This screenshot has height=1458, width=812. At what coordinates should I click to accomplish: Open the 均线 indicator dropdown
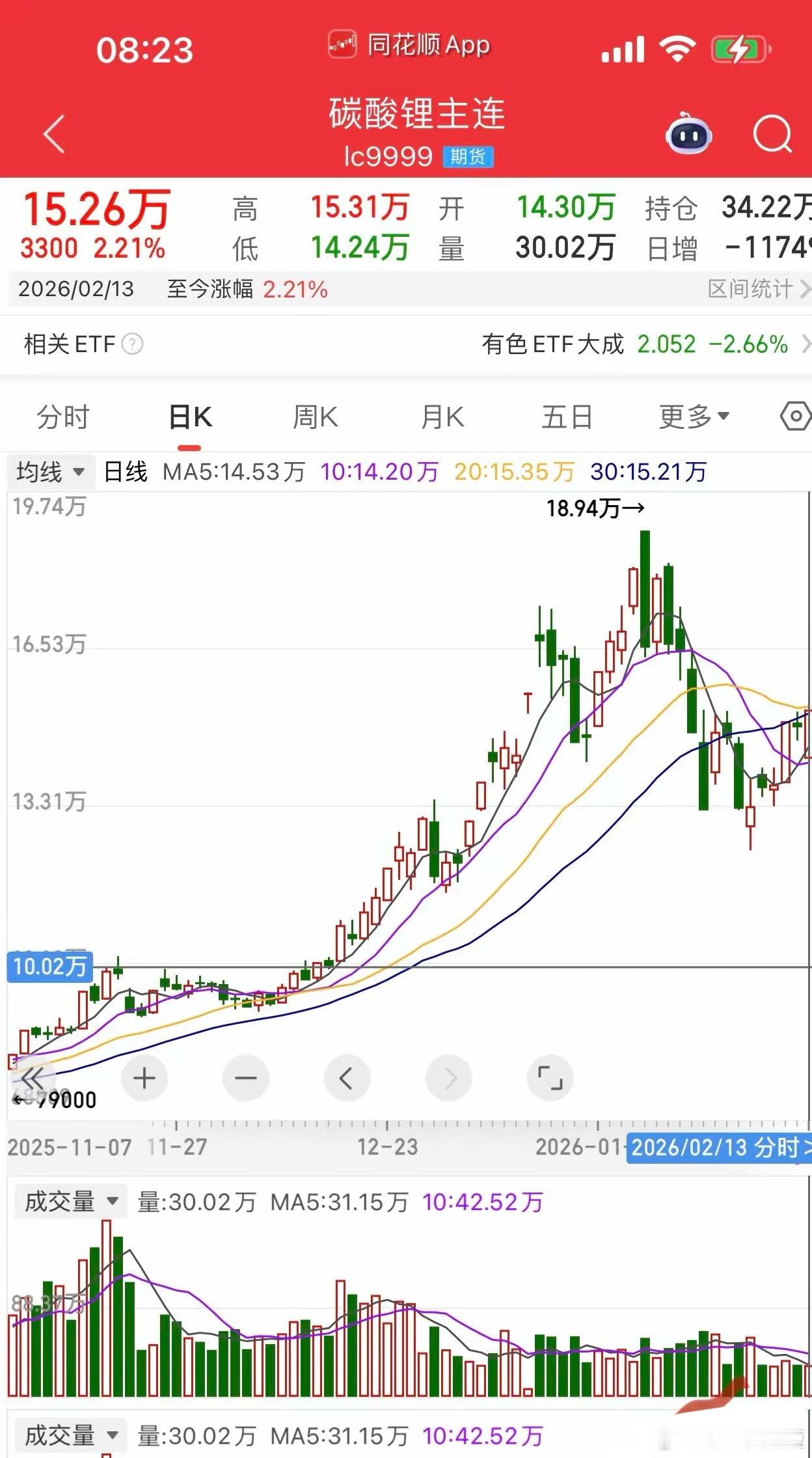50,471
